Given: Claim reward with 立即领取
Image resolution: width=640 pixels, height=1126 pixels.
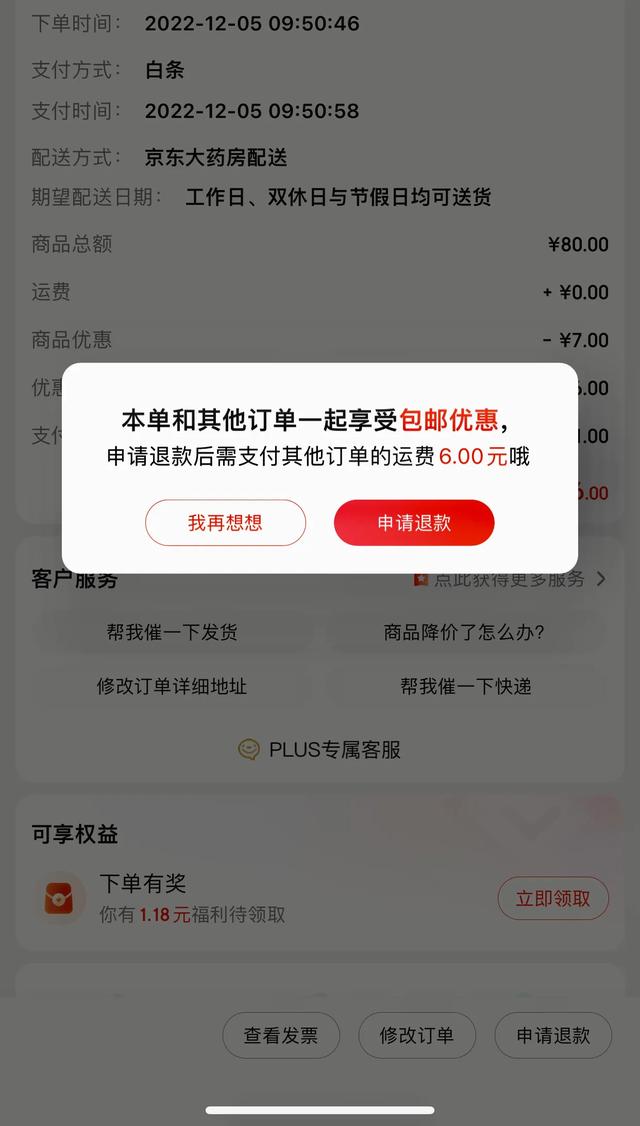Looking at the screenshot, I should 553,898.
